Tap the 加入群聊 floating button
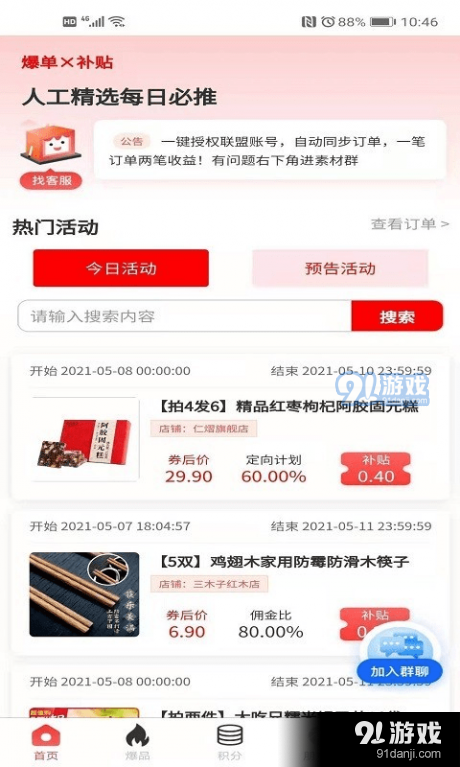Screen dimensions: 460x767 (399, 658)
